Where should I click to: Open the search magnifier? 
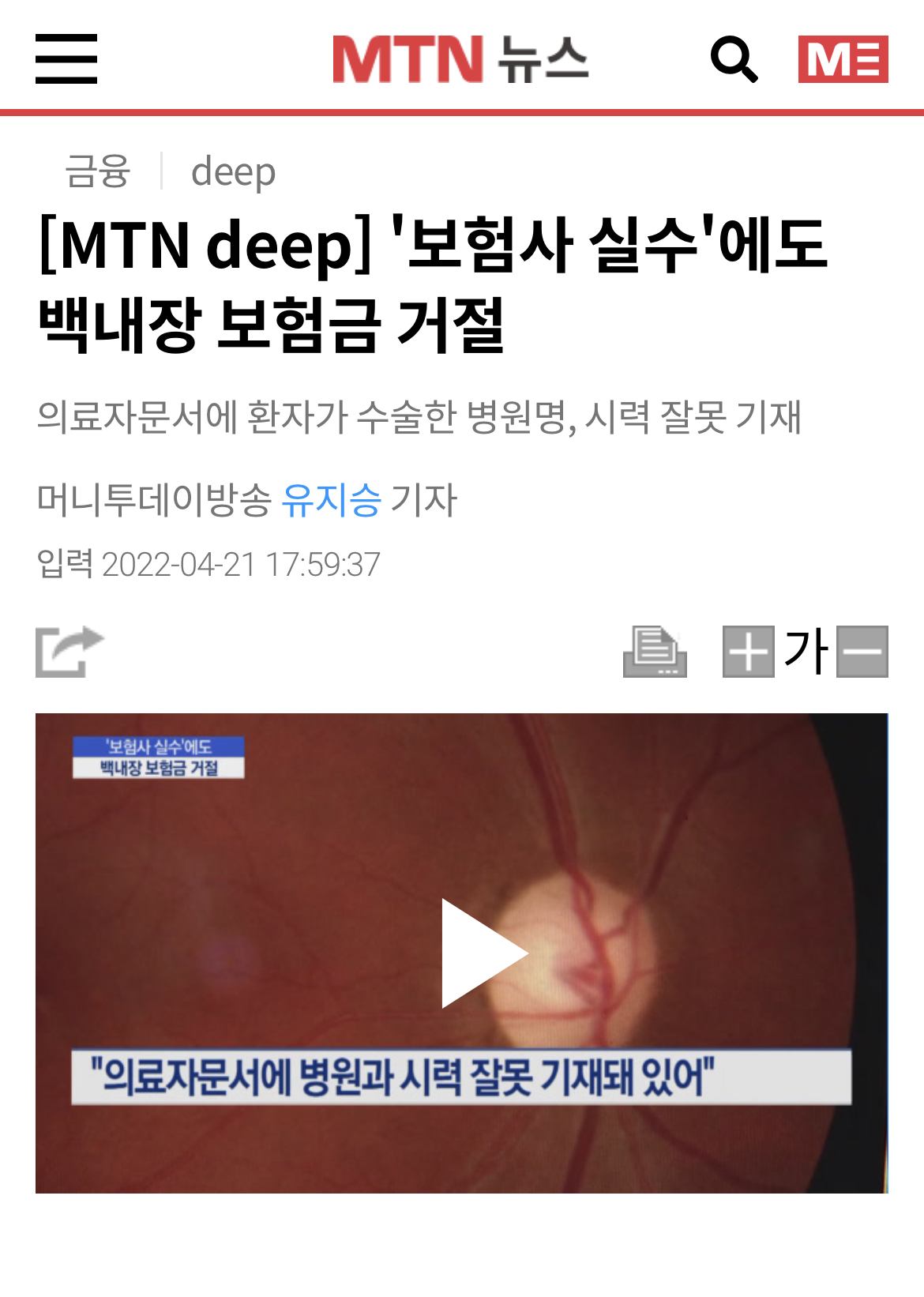(734, 59)
